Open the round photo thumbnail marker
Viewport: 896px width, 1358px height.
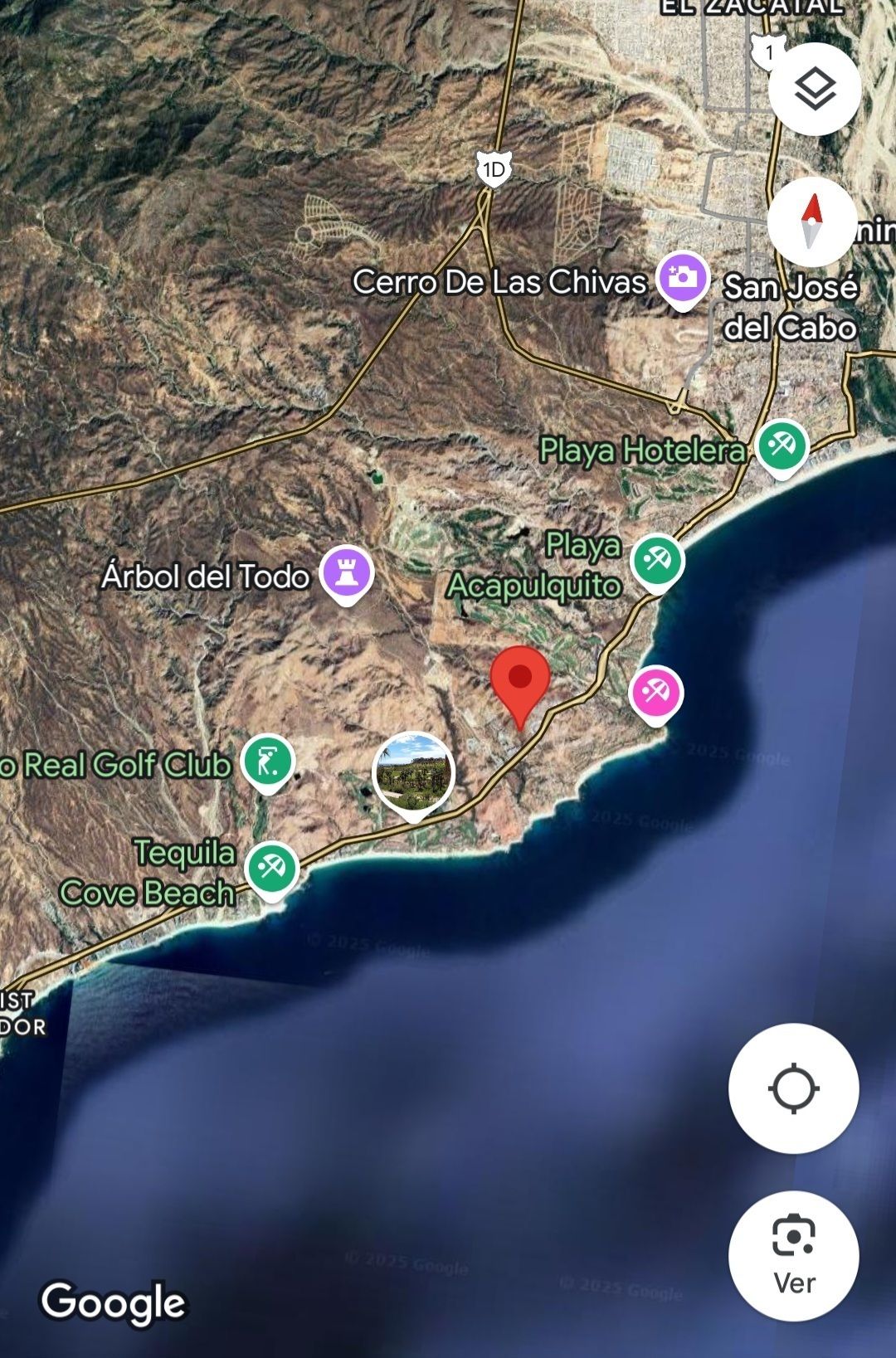tap(413, 772)
